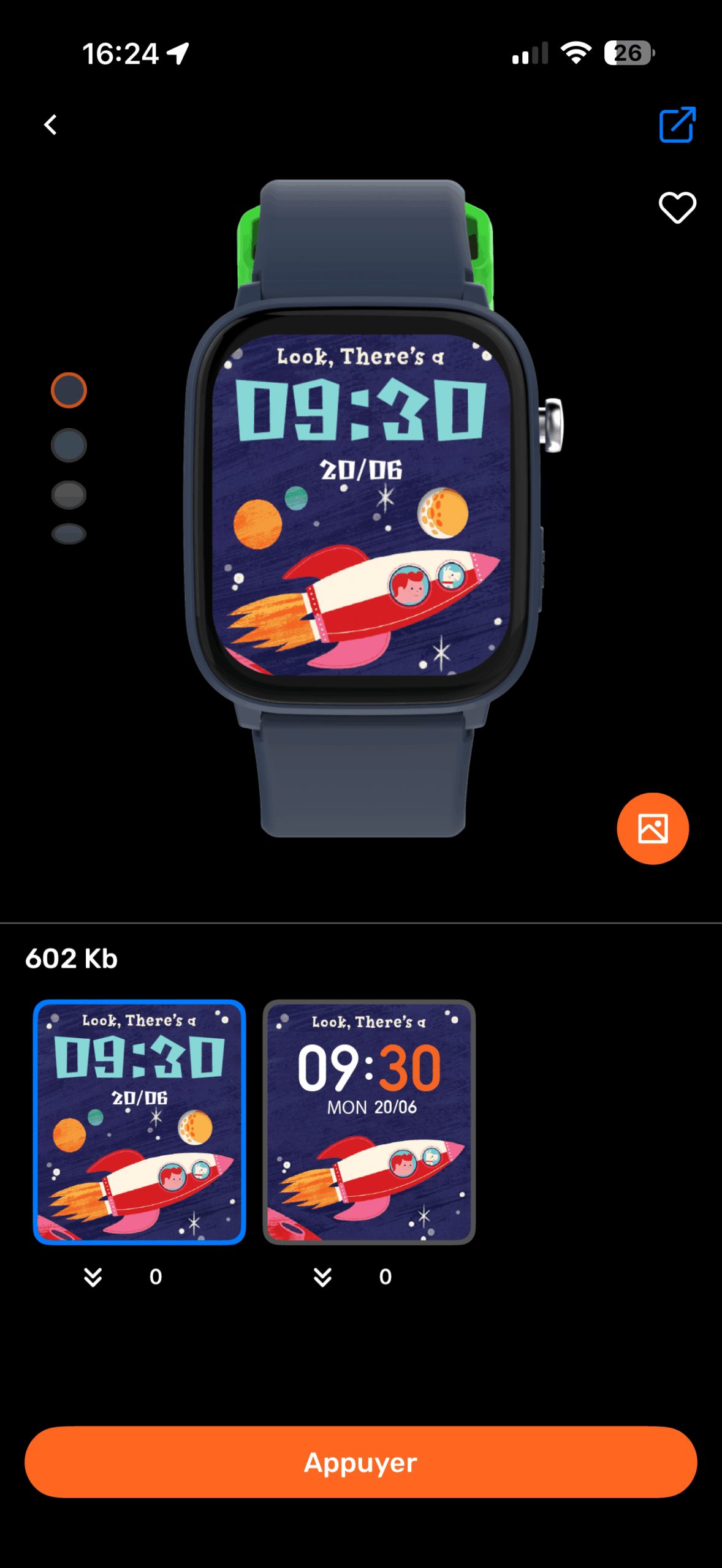This screenshot has height=1568, width=722.
Task: Open the orange image picker button
Action: 653,829
